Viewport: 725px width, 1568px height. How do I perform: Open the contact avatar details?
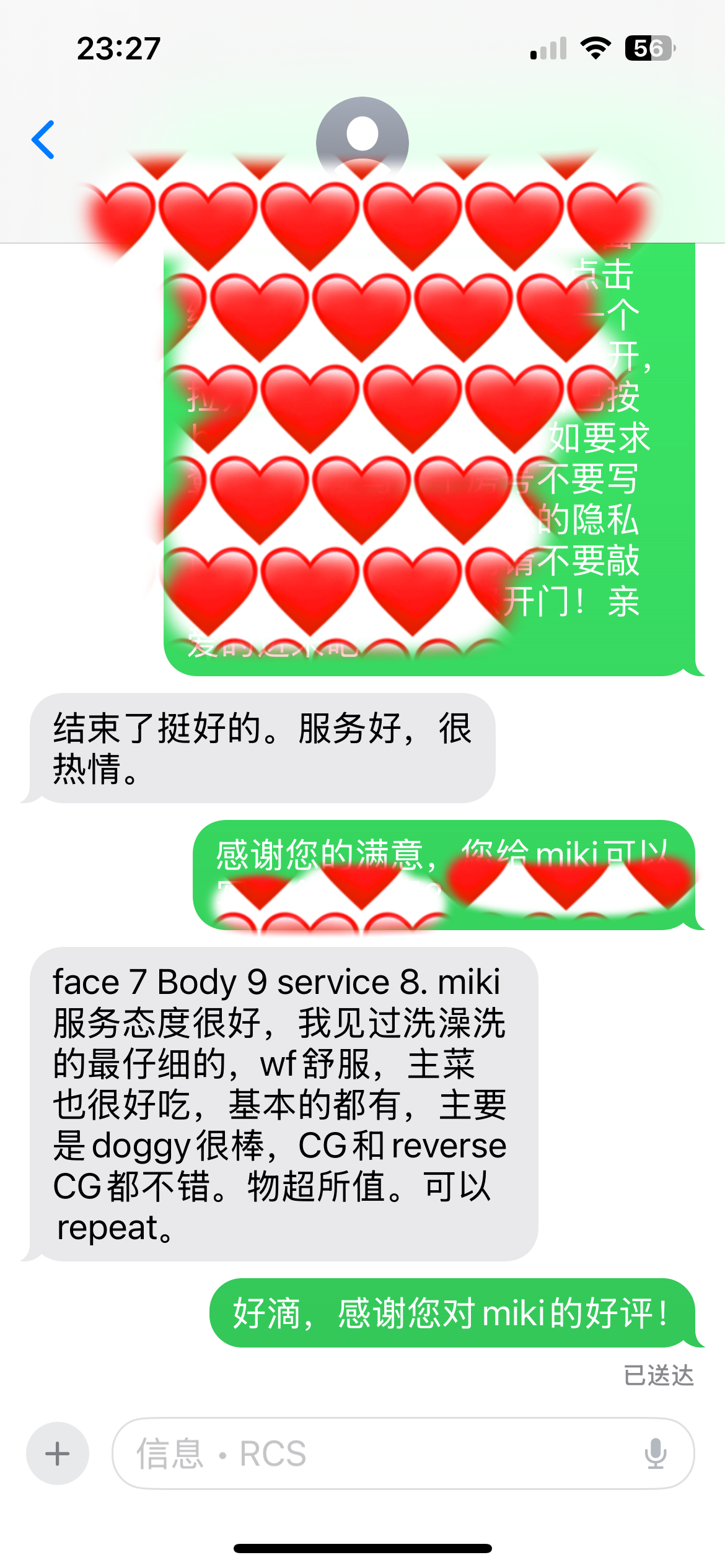point(362,137)
